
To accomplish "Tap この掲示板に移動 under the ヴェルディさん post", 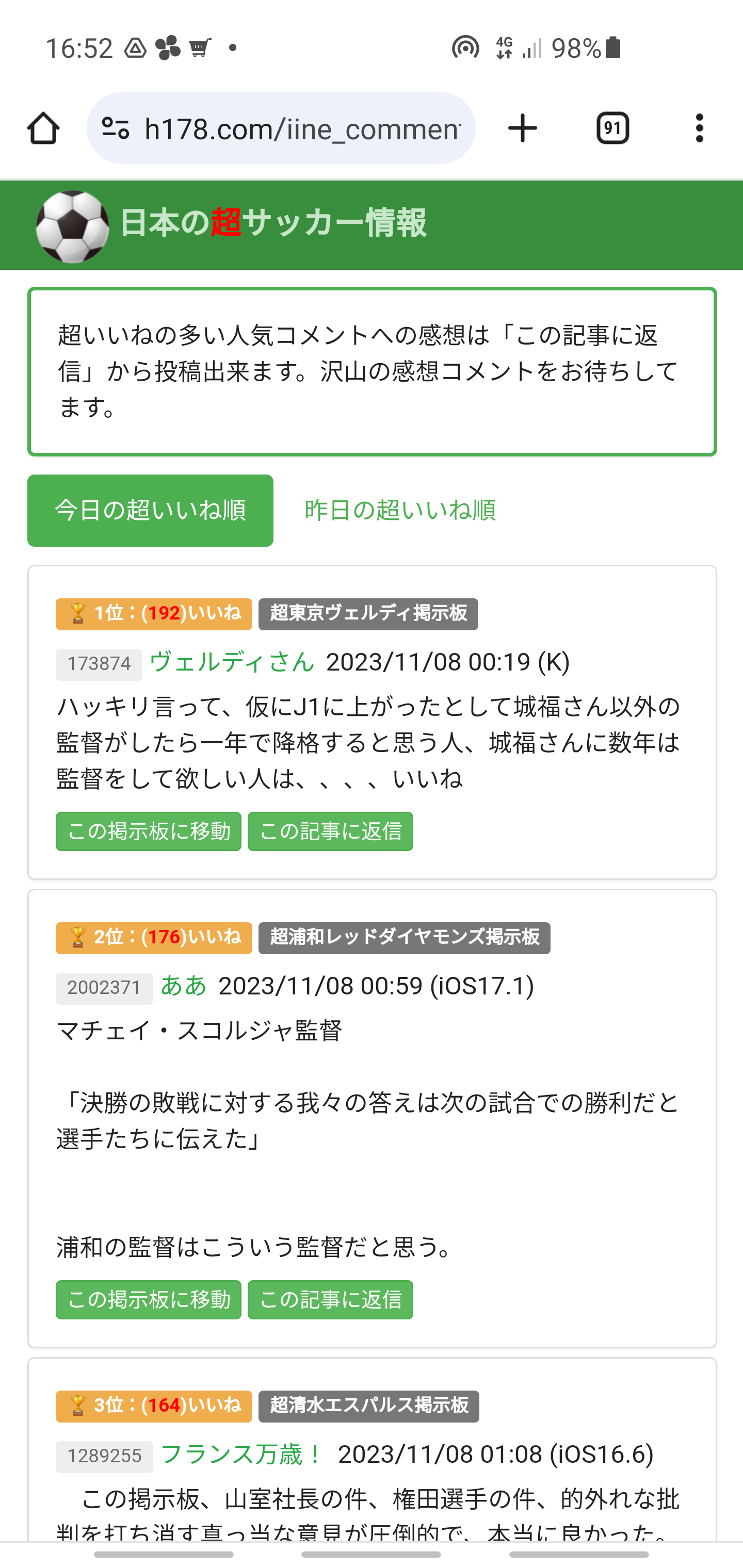I will pyautogui.click(x=149, y=831).
